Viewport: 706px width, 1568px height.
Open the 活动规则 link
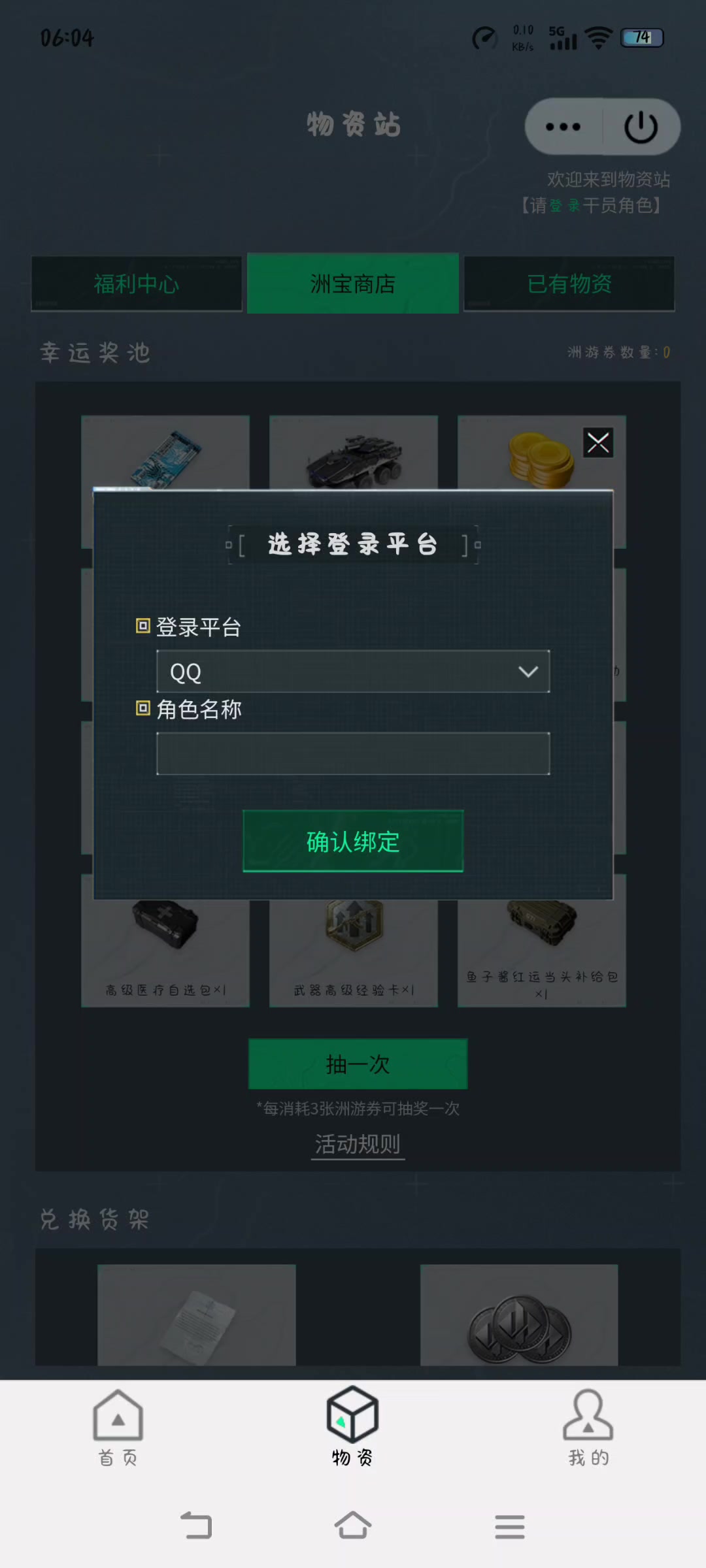click(358, 1145)
